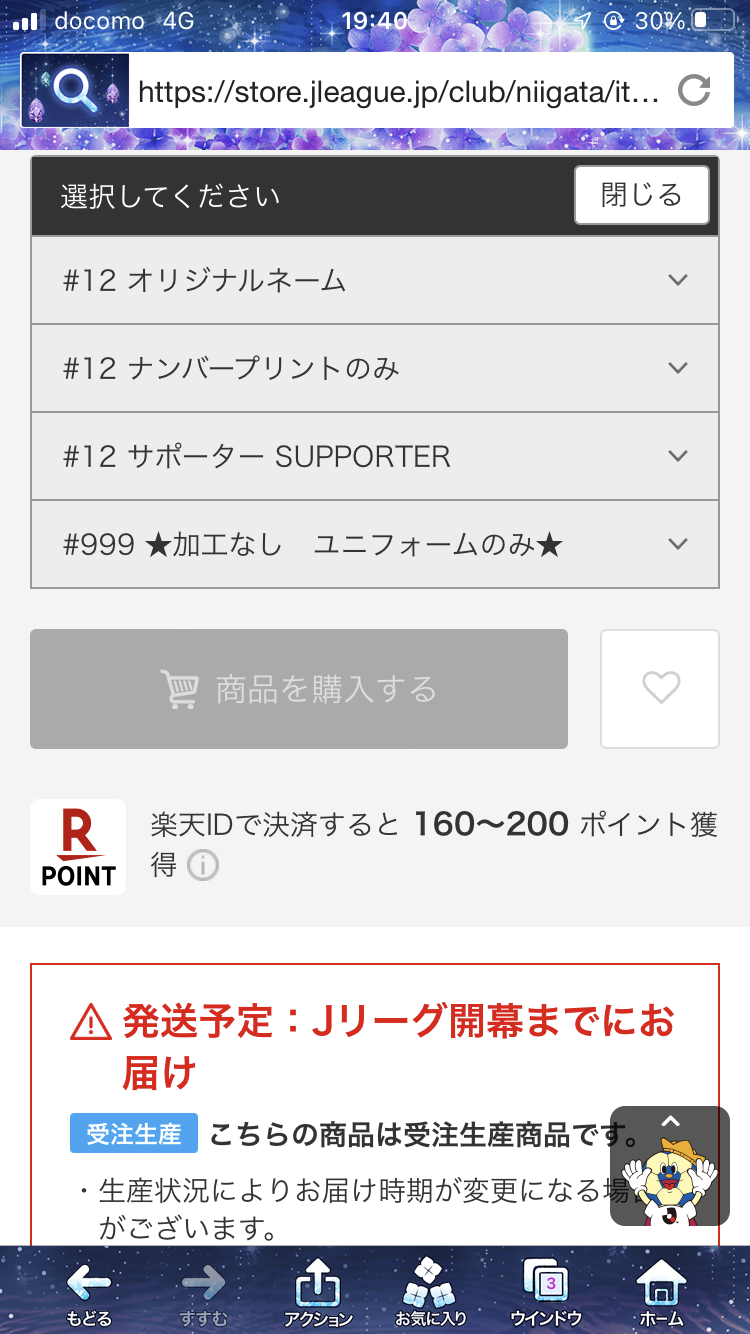Open お気に入り bookmarks in toolbar
This screenshot has width=750, height=1334.
coord(431,1294)
